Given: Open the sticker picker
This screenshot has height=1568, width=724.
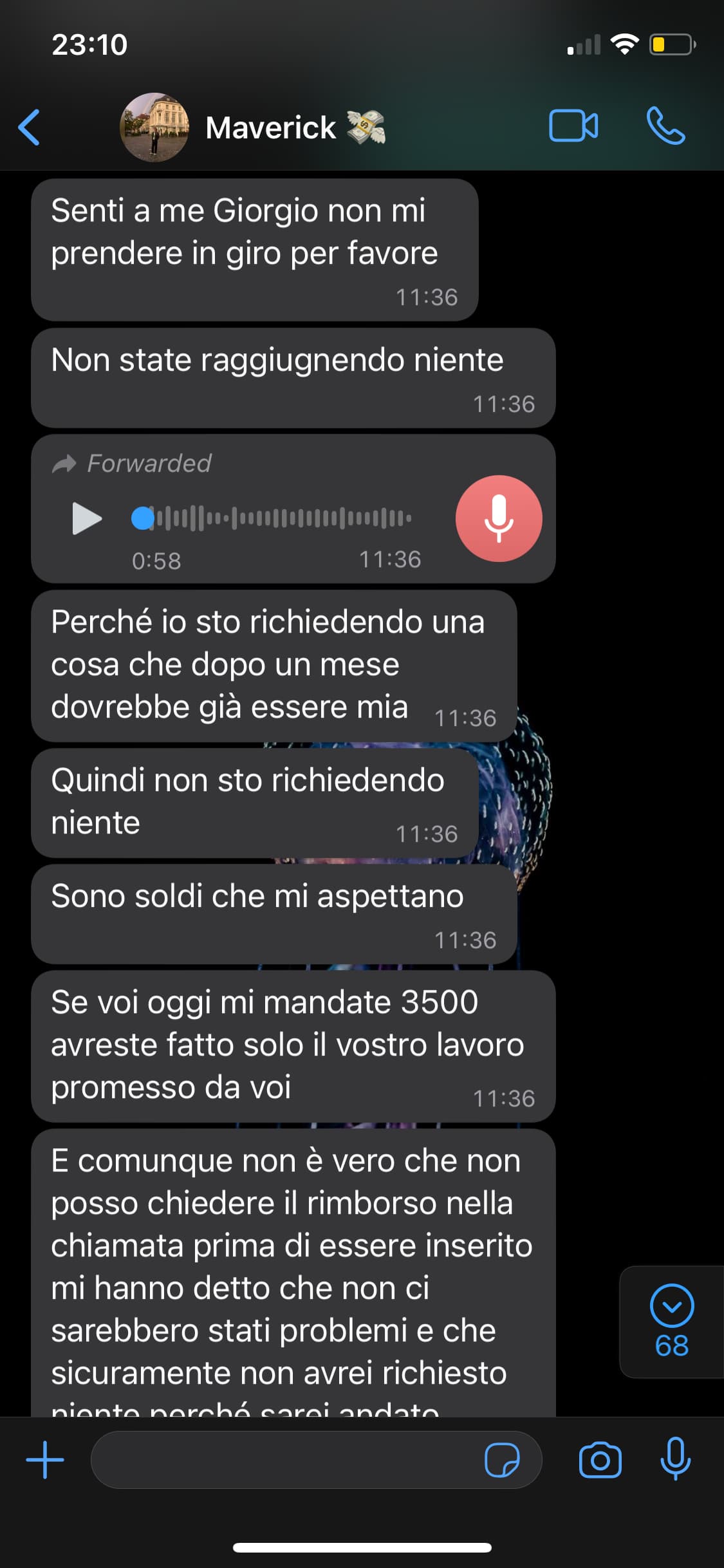Looking at the screenshot, I should (x=502, y=1460).
